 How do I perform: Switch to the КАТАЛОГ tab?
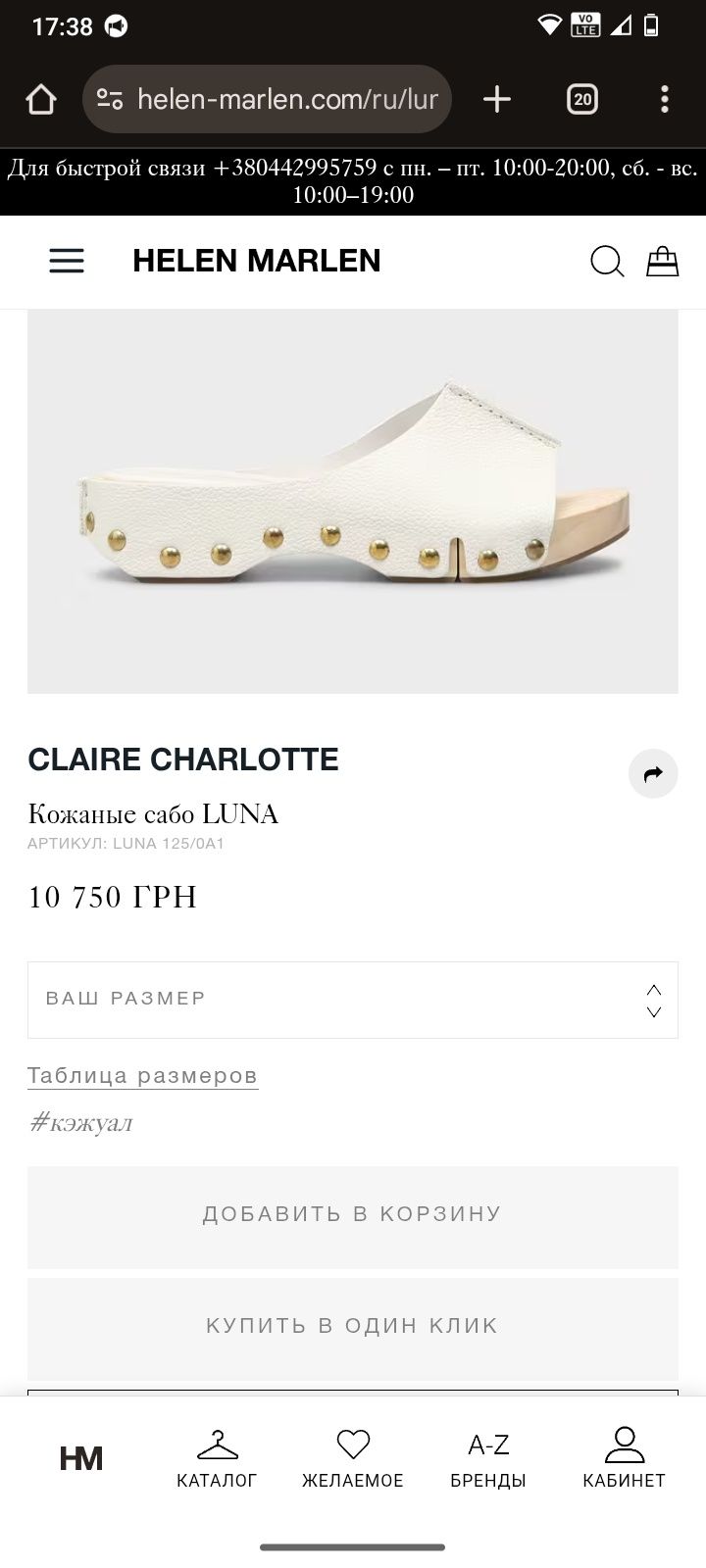coord(217,1458)
